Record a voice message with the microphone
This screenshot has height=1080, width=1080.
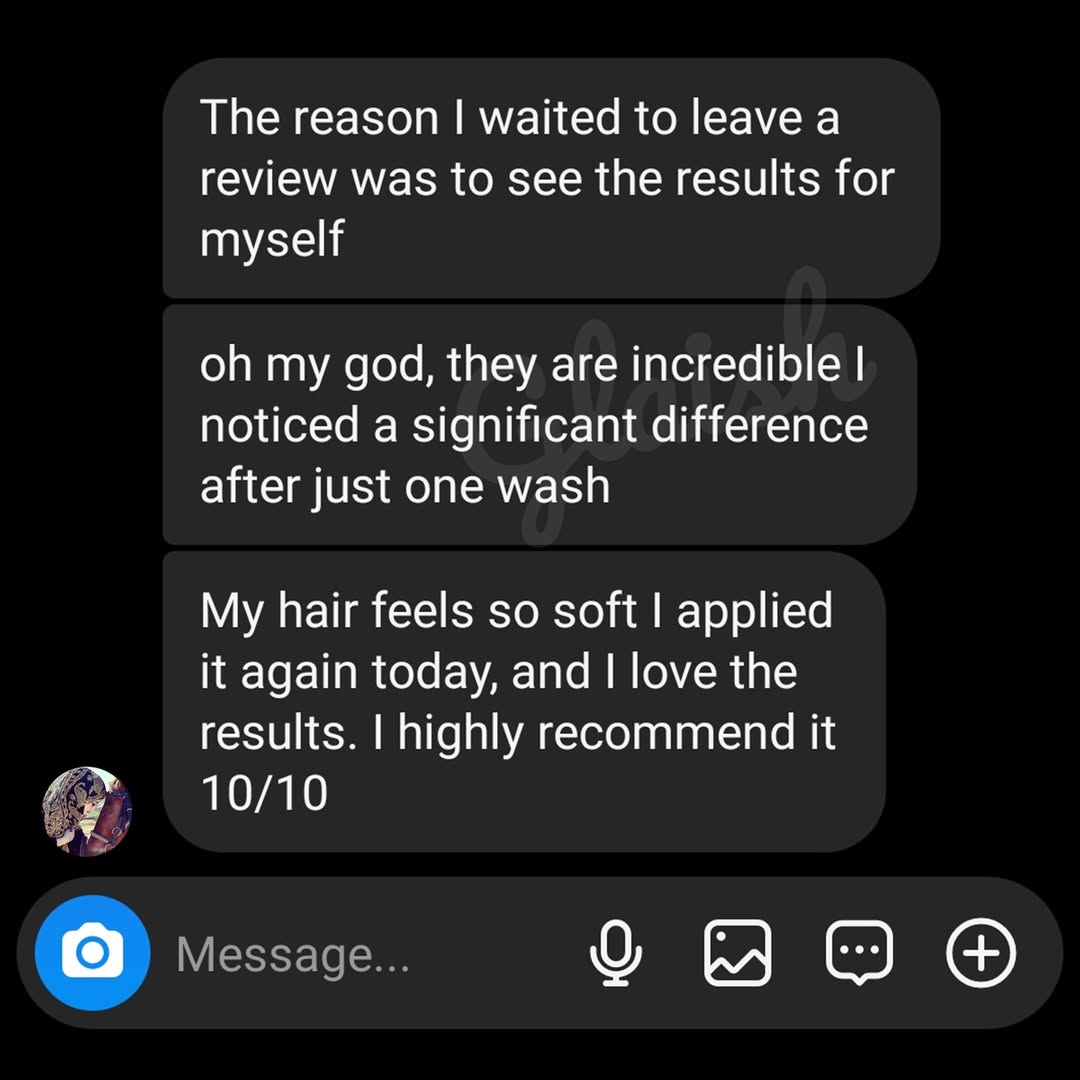click(x=616, y=953)
